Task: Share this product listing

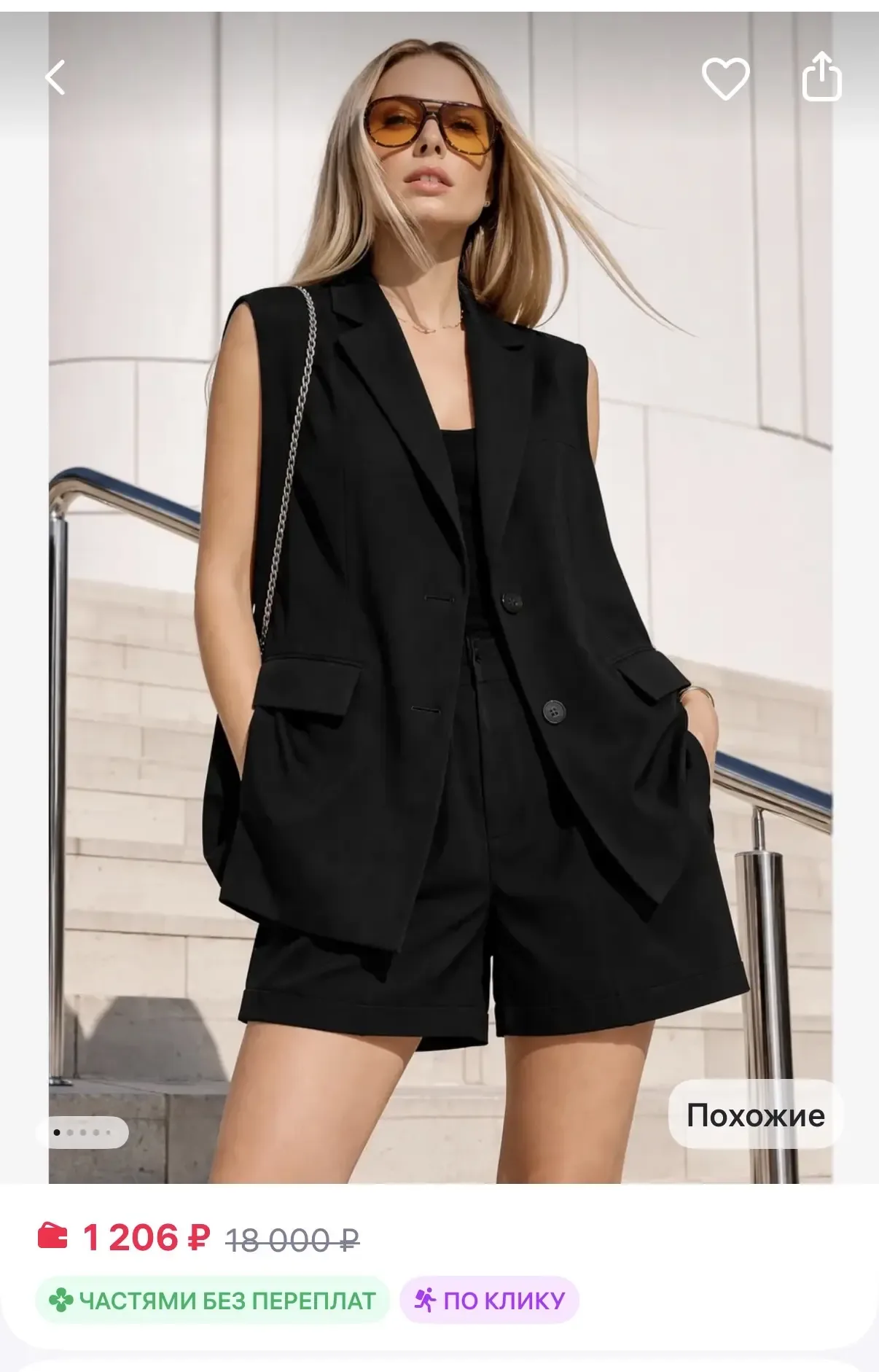Action: pos(821,76)
